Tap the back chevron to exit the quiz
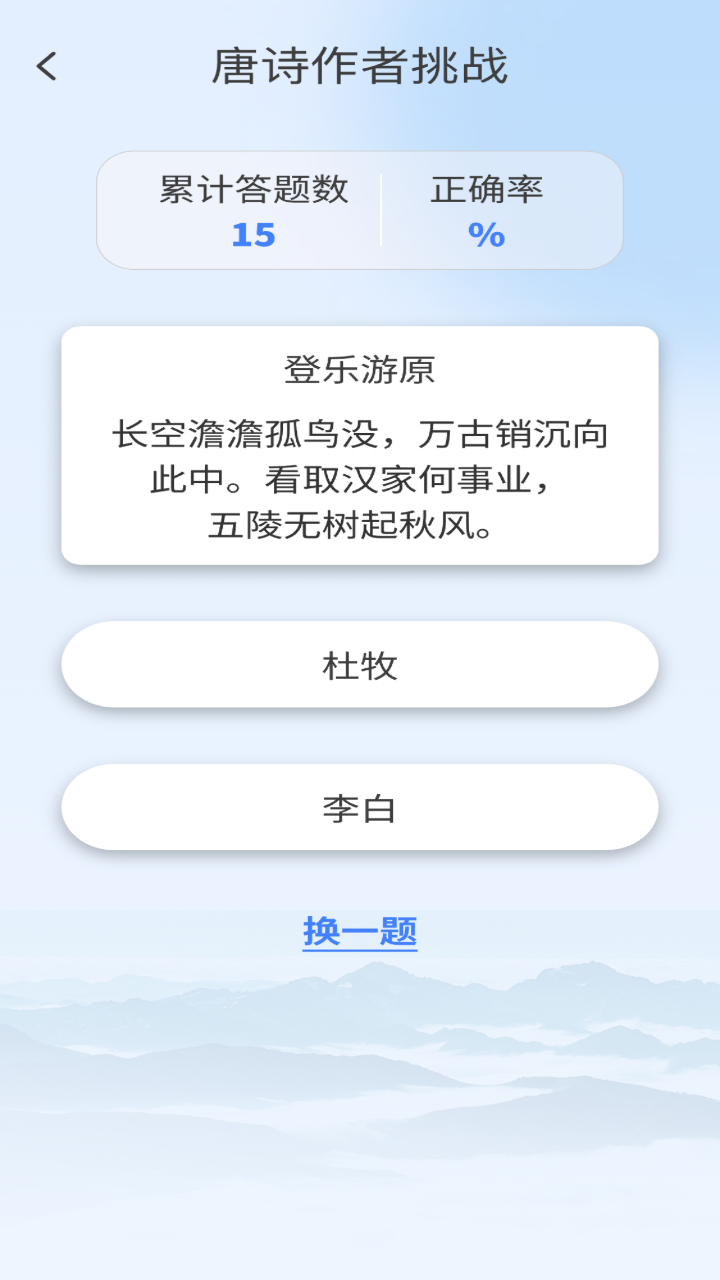Viewport: 720px width, 1280px height. pos(43,65)
